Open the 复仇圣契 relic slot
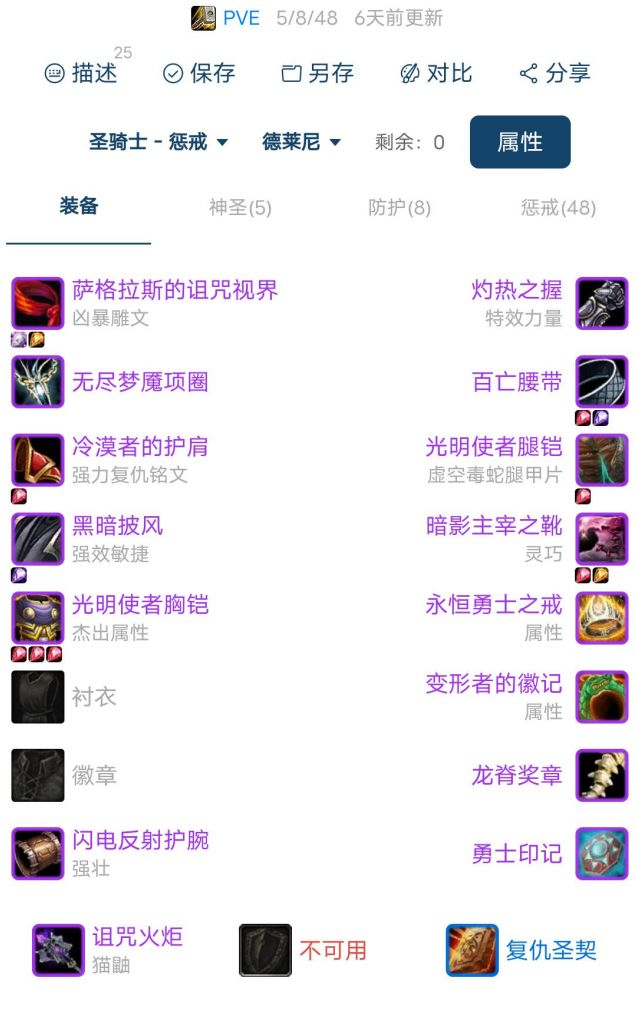 coord(550,950)
